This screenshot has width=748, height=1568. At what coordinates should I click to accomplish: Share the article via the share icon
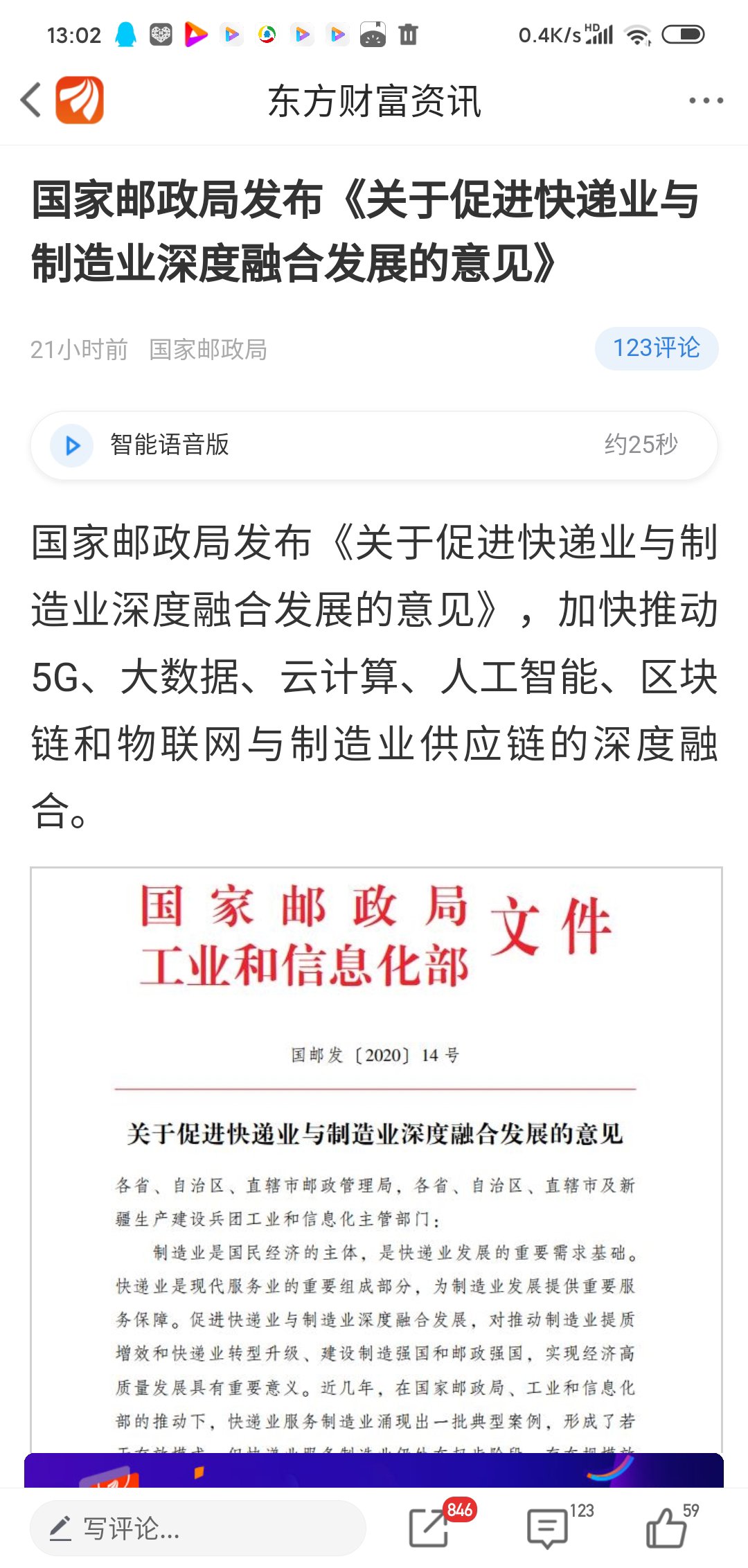429,1527
